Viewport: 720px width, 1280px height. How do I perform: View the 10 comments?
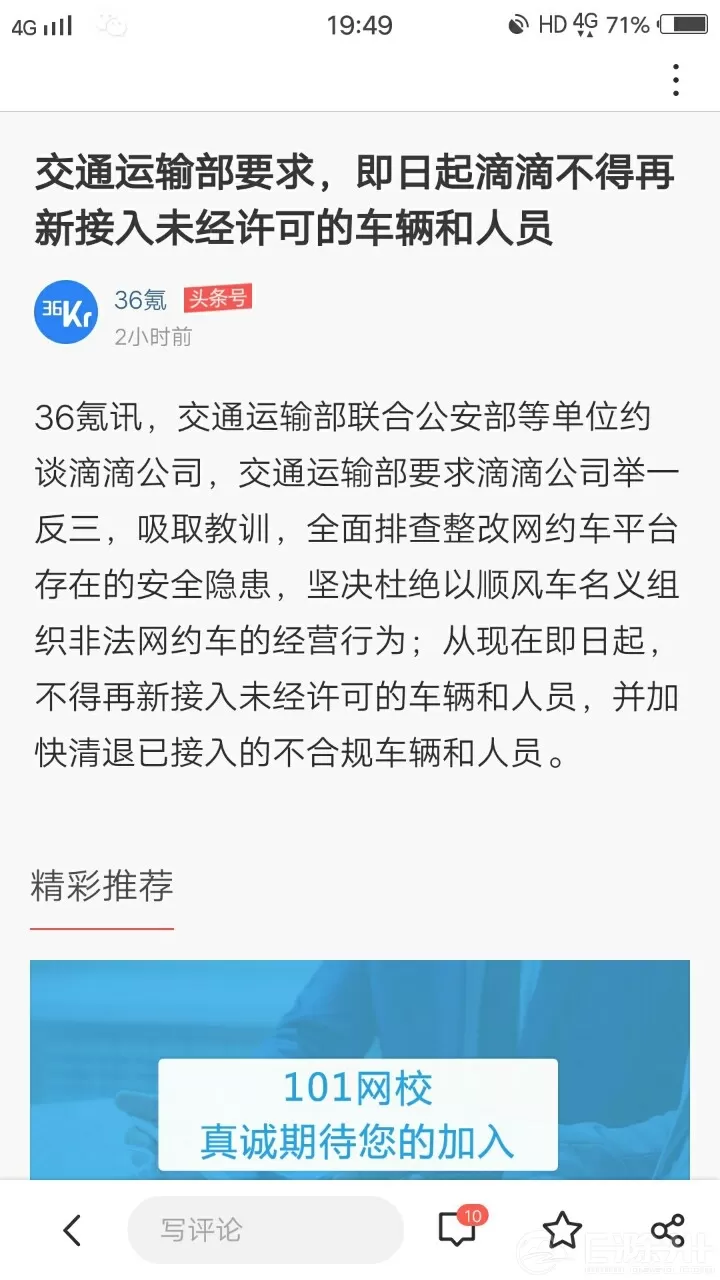[458, 1229]
